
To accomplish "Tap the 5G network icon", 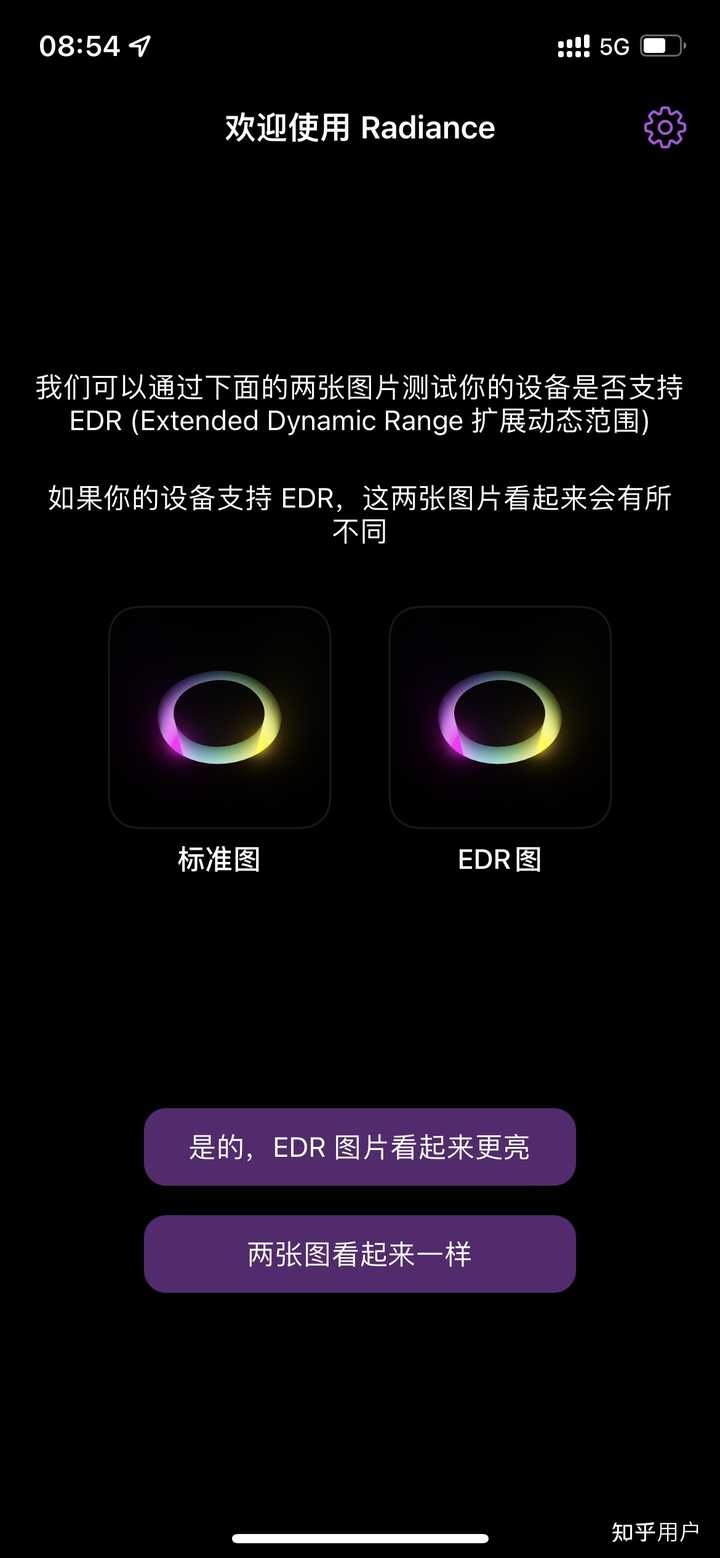I will coord(616,45).
